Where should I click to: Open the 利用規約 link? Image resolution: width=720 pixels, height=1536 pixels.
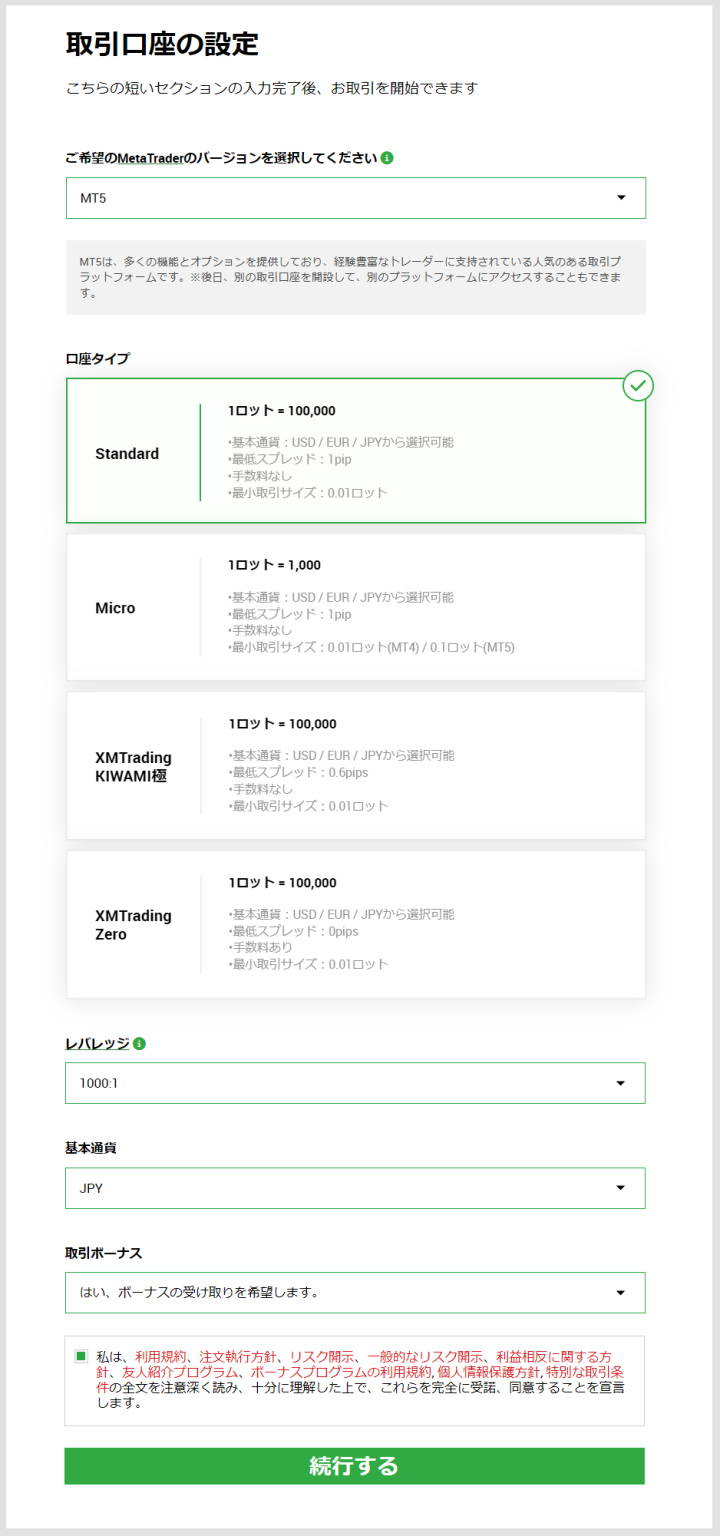click(161, 1357)
